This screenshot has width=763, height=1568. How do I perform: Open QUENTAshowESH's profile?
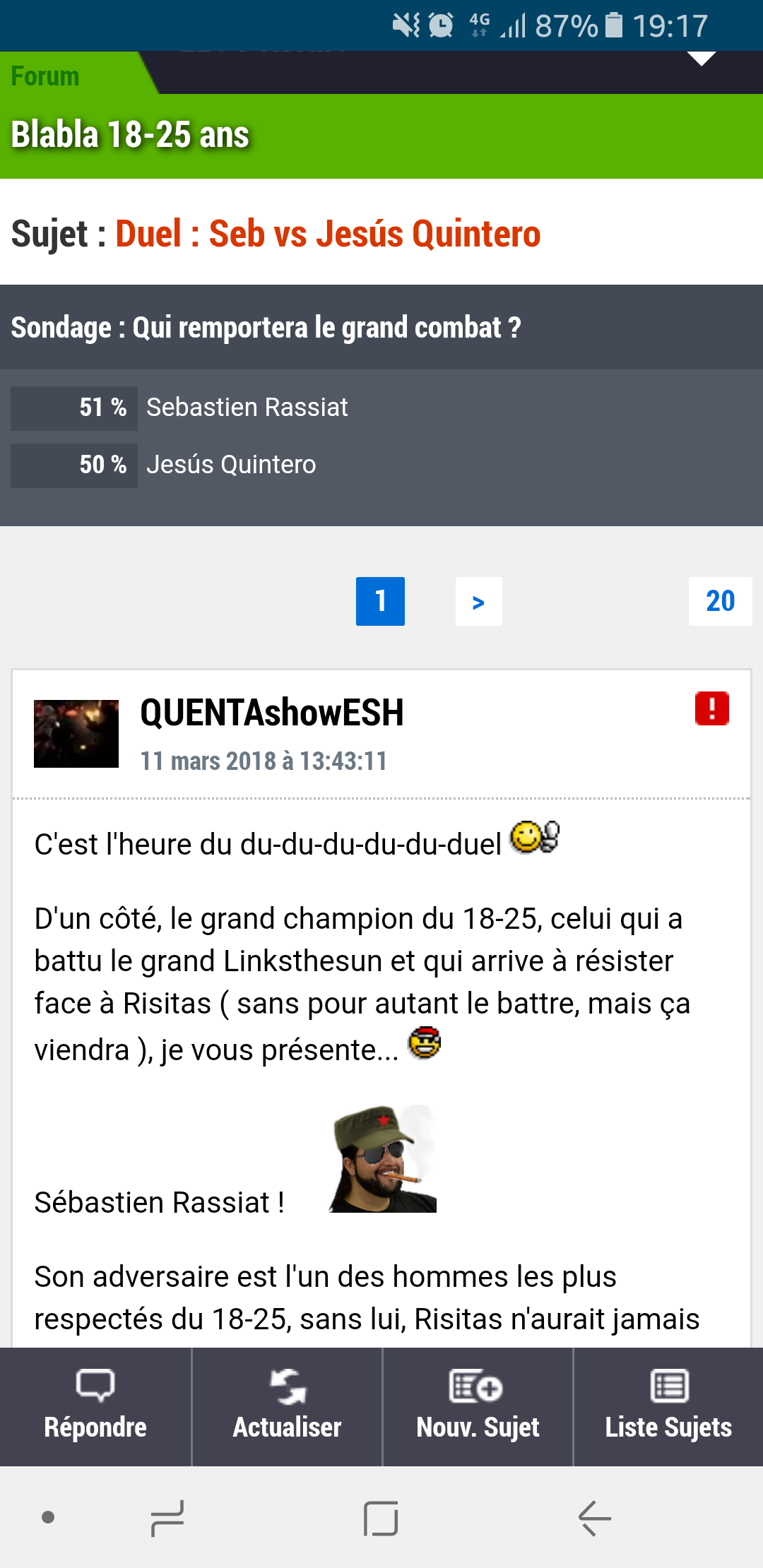click(x=272, y=713)
